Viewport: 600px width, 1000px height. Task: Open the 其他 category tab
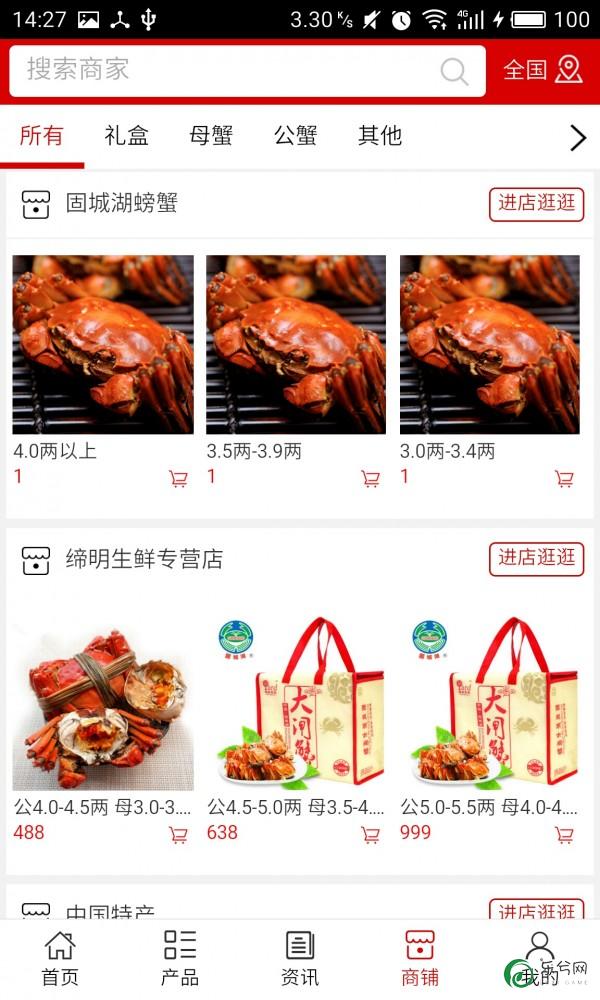(x=380, y=136)
